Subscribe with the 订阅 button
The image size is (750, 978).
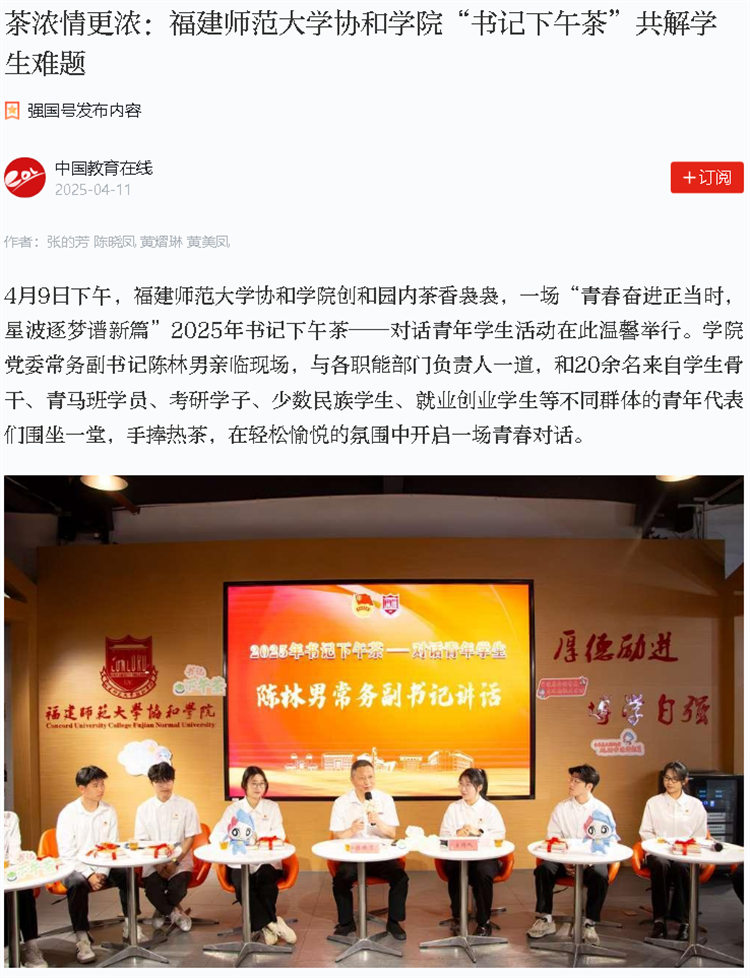point(707,177)
